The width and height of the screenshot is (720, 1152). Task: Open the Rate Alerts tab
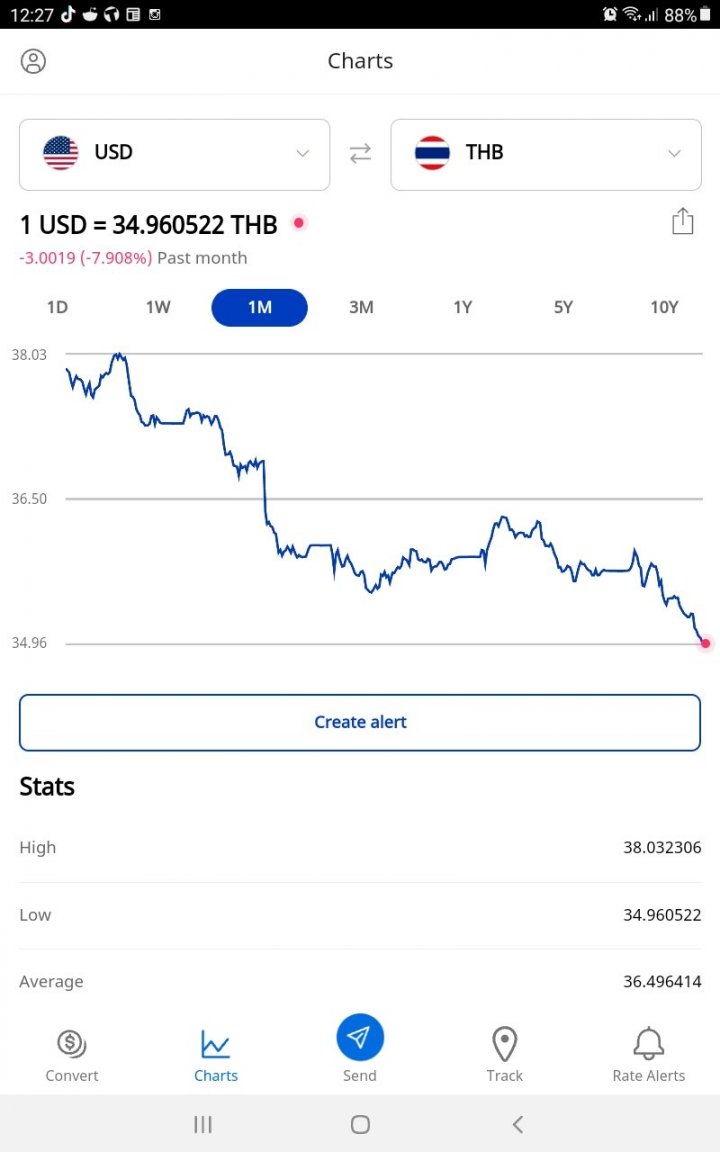(x=649, y=1056)
